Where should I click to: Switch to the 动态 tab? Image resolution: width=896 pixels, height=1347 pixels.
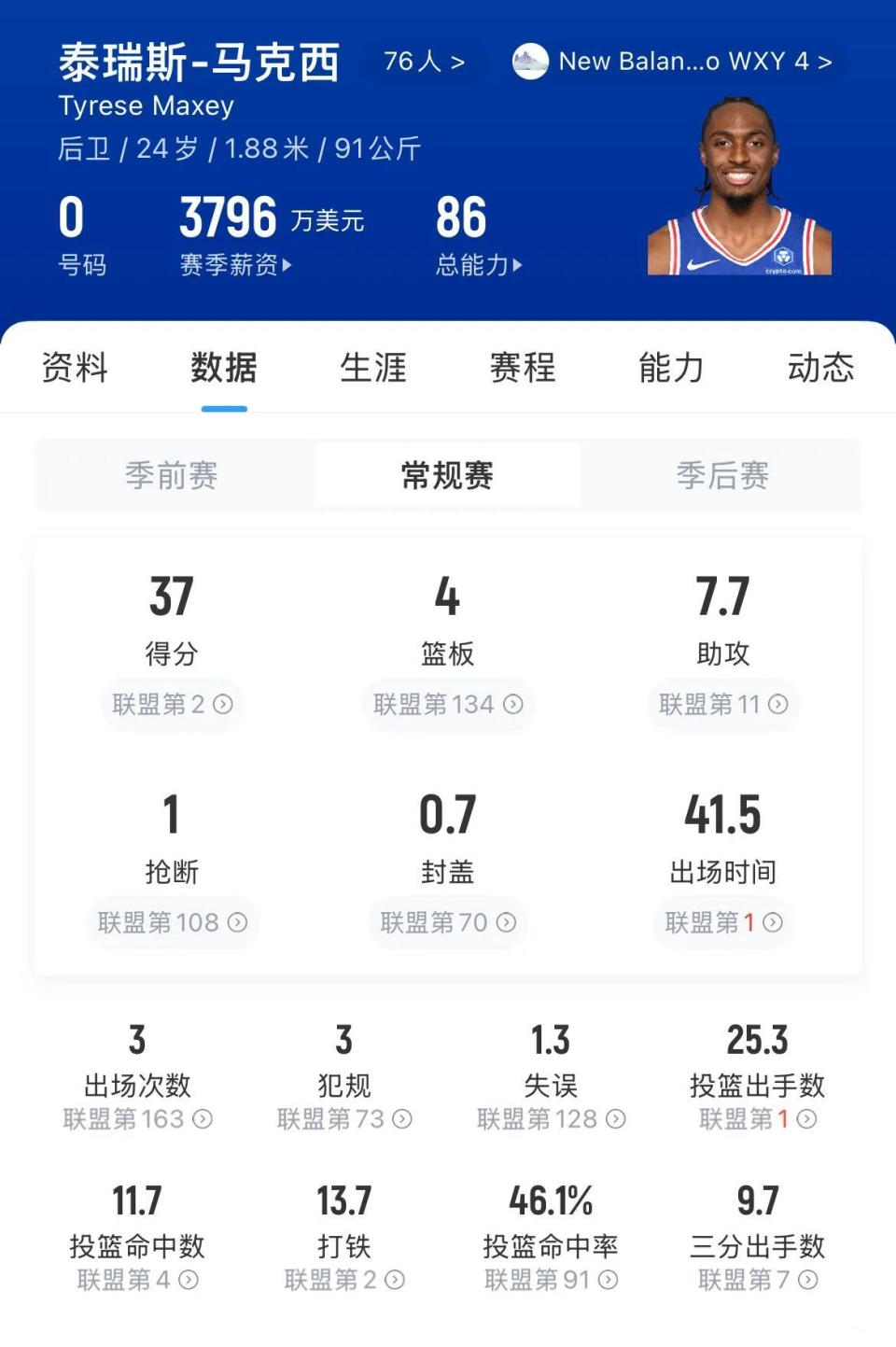820,368
